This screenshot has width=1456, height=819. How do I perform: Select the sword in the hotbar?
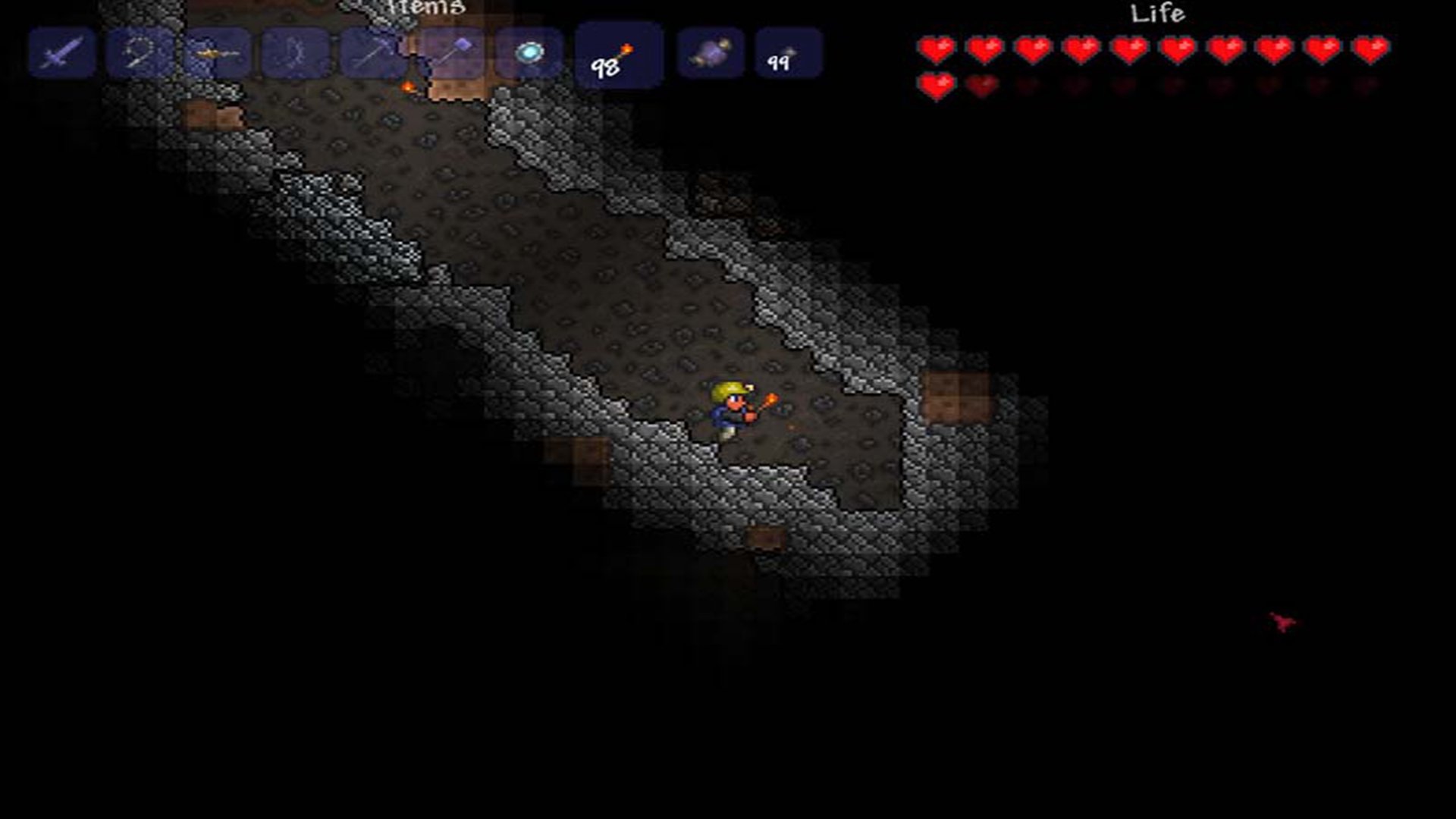[62, 53]
